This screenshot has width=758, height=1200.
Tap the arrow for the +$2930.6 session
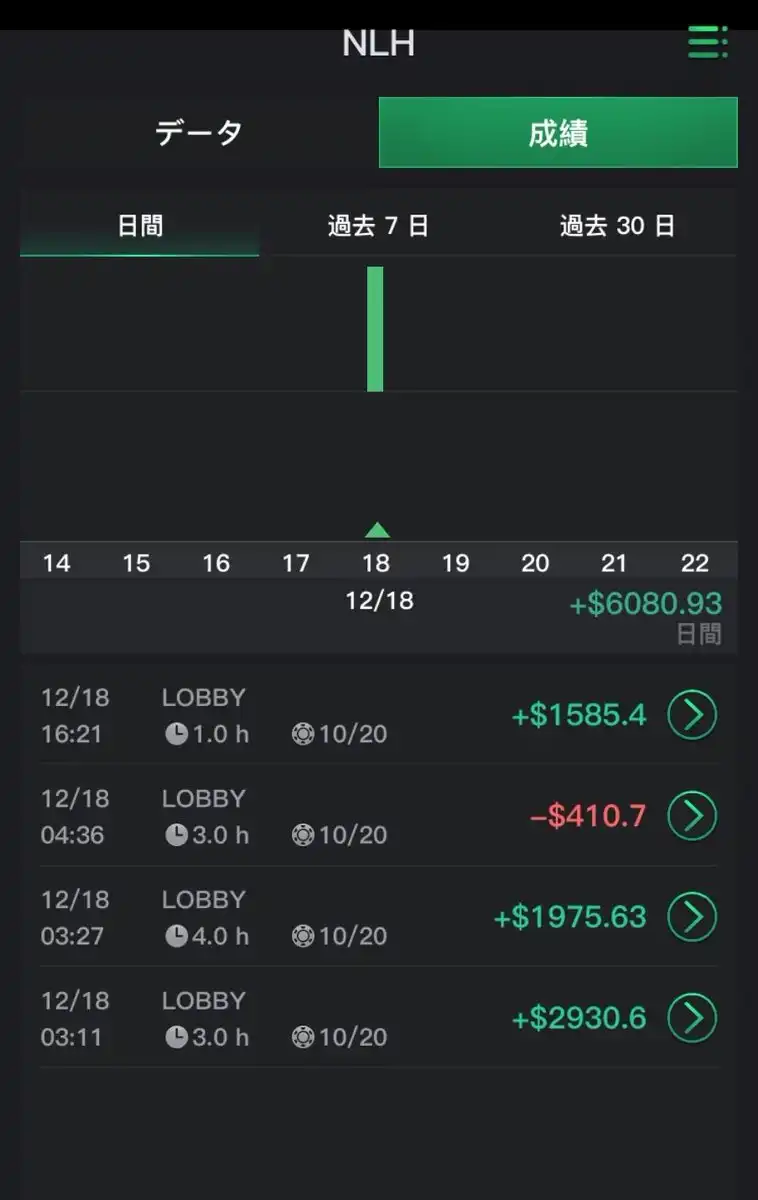pos(692,1018)
